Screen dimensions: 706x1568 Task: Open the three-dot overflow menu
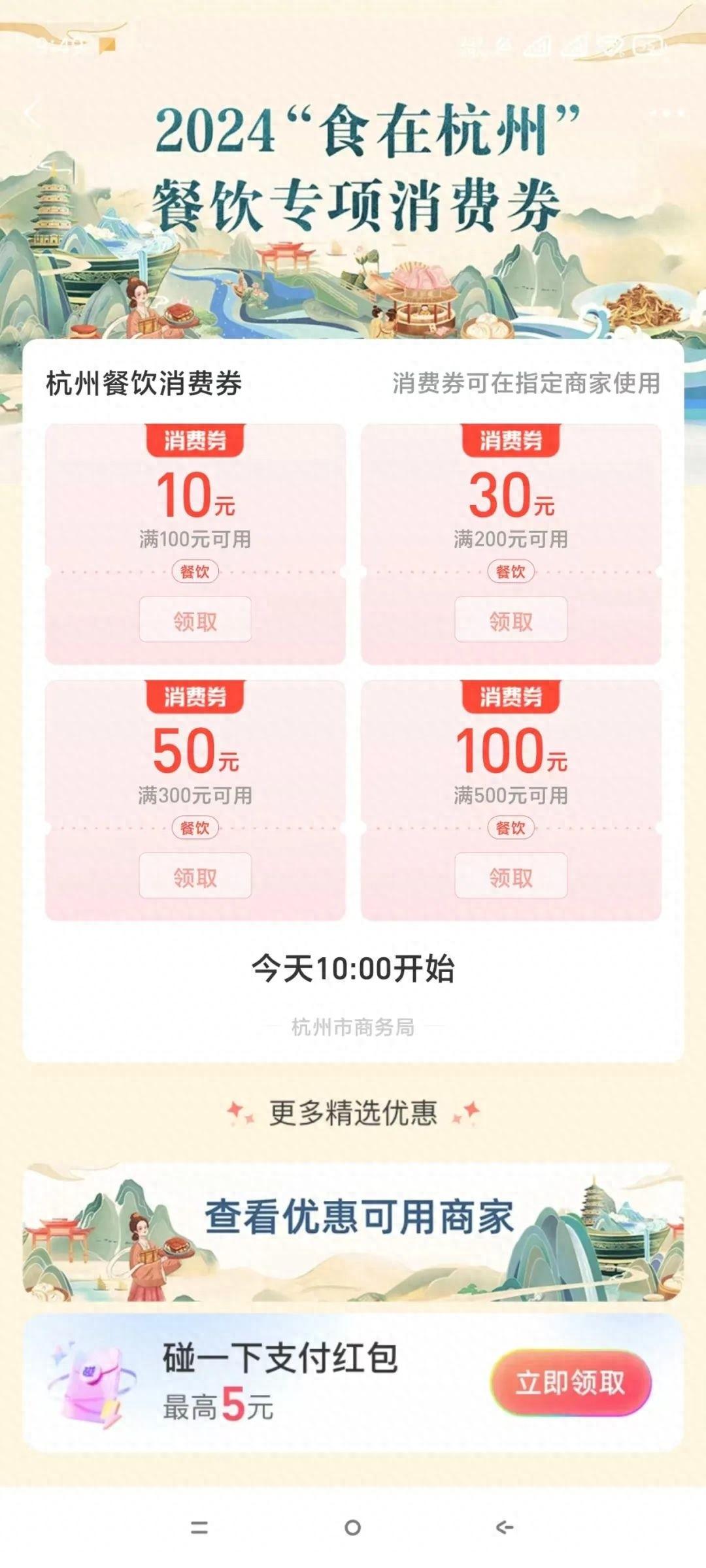[x=666, y=114]
